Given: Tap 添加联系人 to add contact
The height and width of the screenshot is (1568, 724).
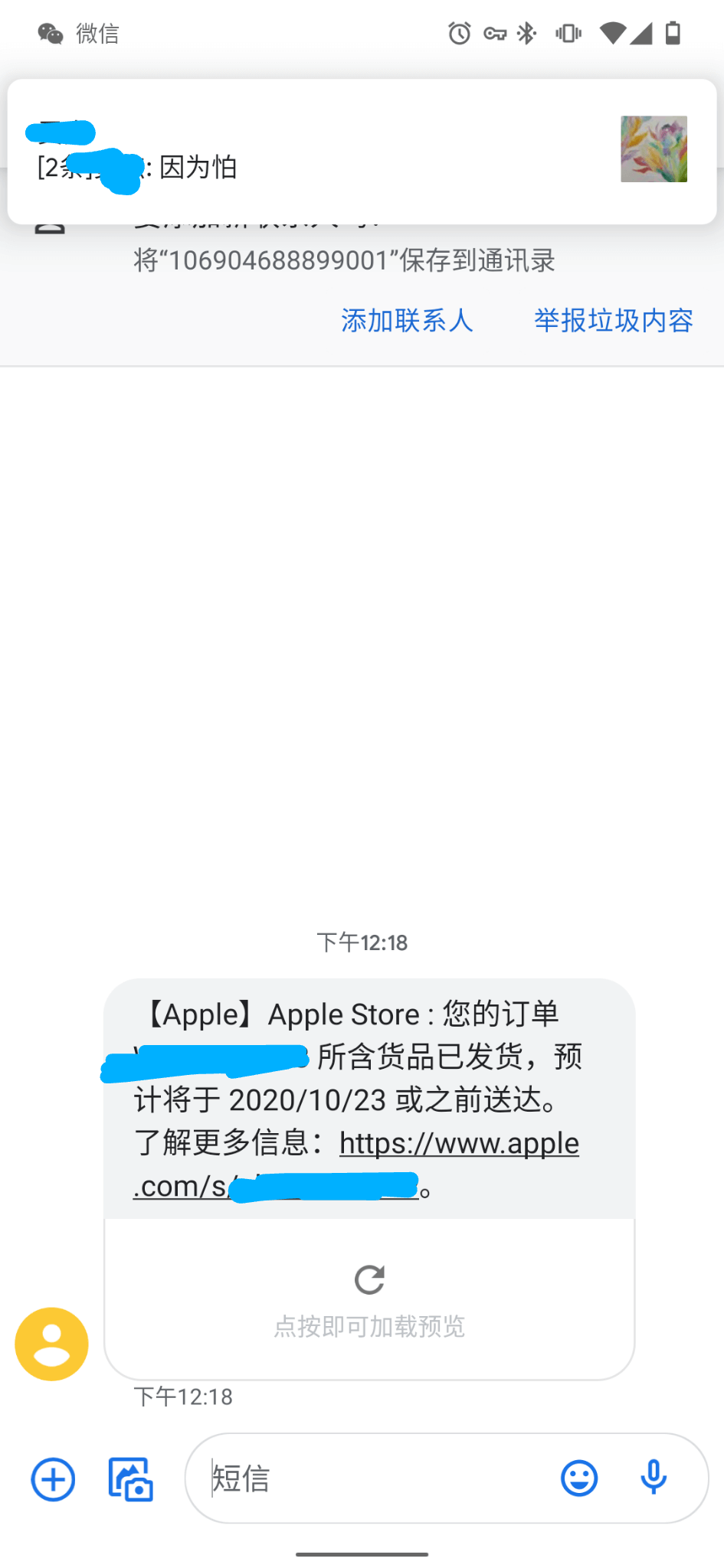Looking at the screenshot, I should 407,321.
